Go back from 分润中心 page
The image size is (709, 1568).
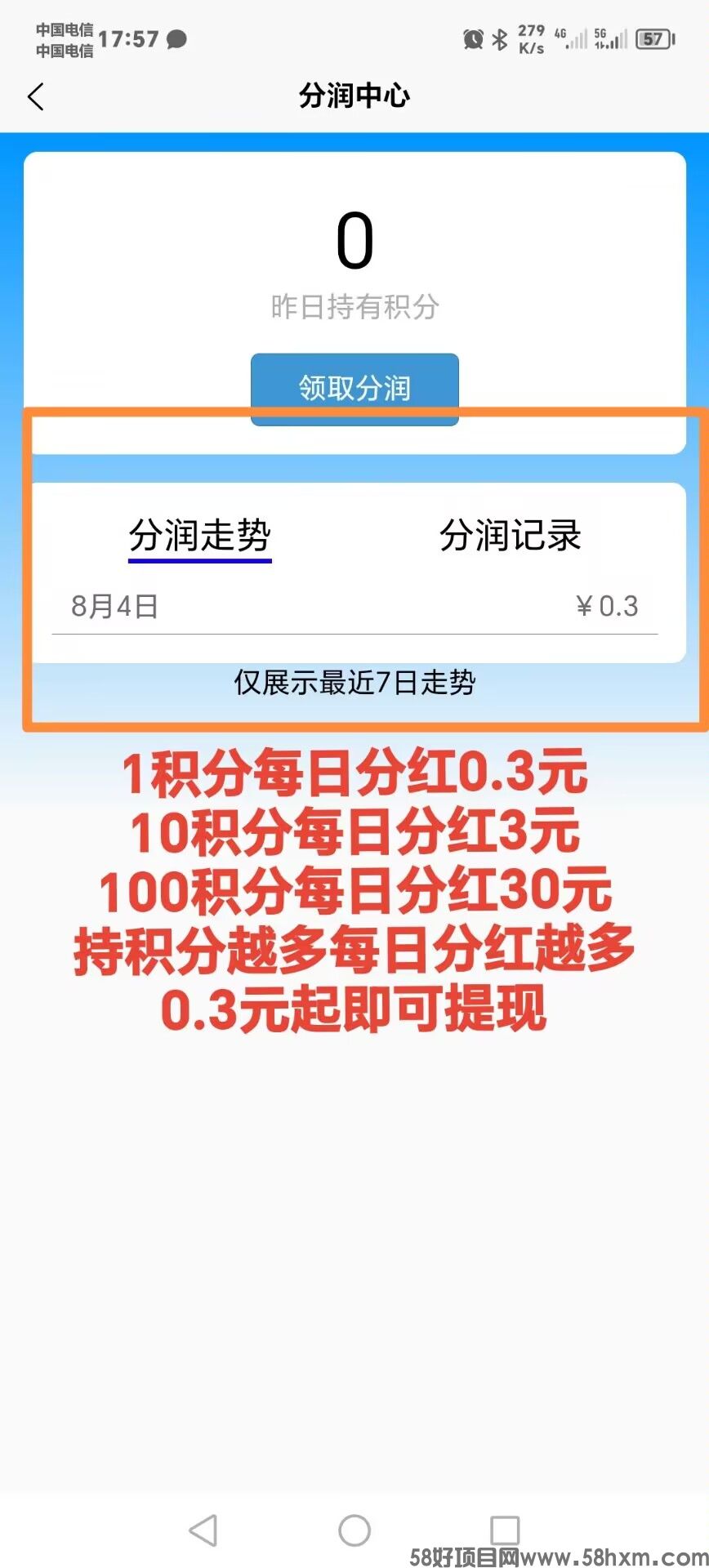pos(35,96)
